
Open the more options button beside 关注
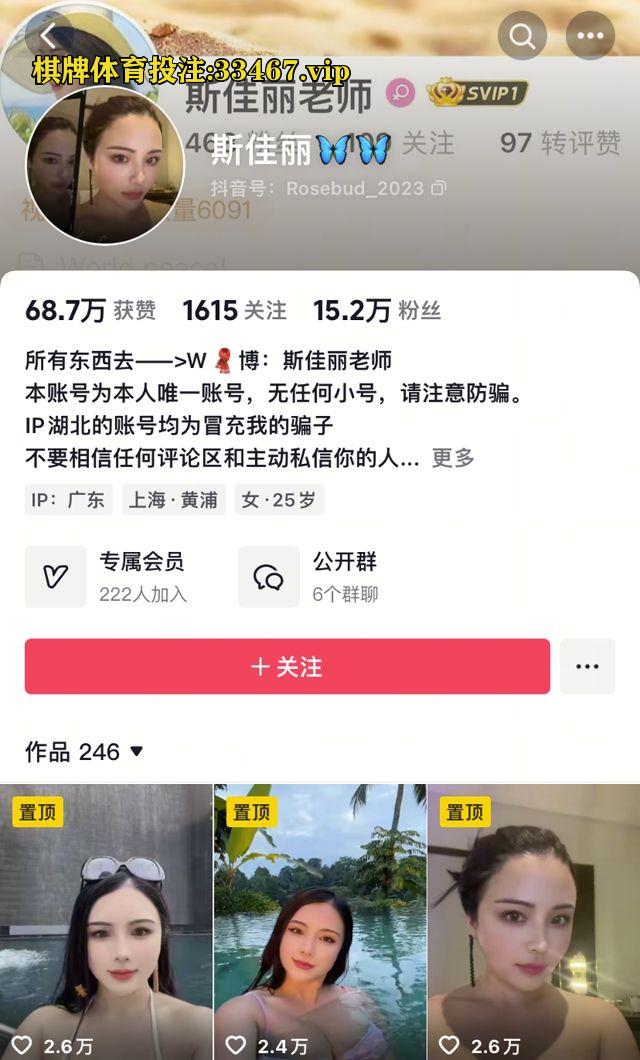point(587,666)
